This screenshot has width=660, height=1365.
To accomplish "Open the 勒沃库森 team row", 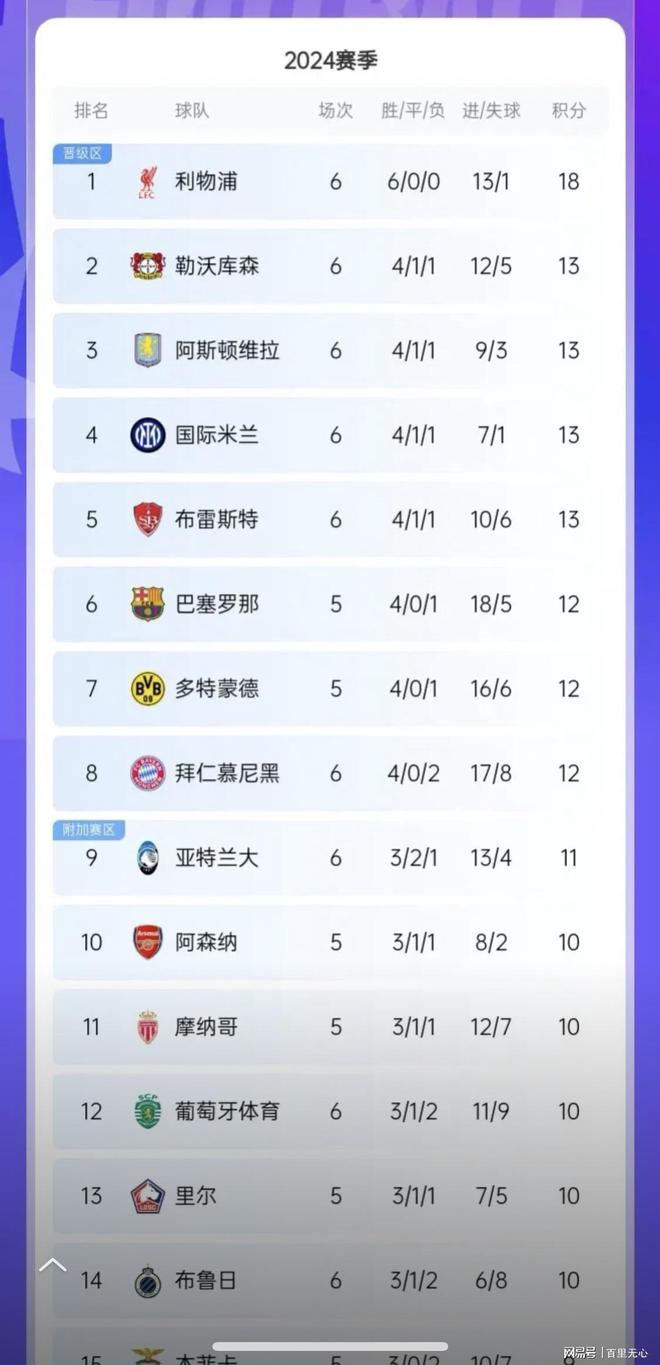I will click(330, 266).
